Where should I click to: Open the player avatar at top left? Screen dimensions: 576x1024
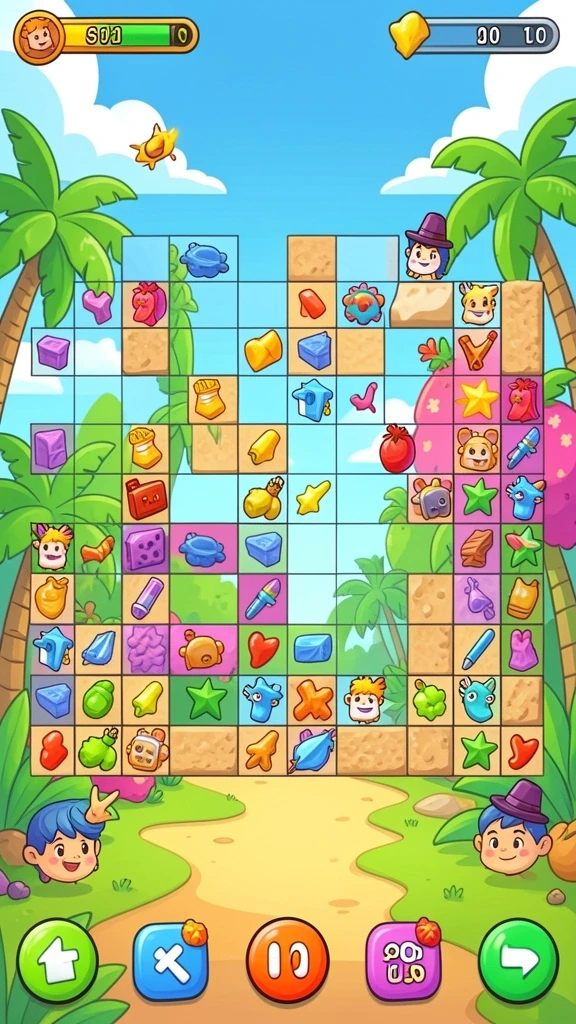[39, 37]
